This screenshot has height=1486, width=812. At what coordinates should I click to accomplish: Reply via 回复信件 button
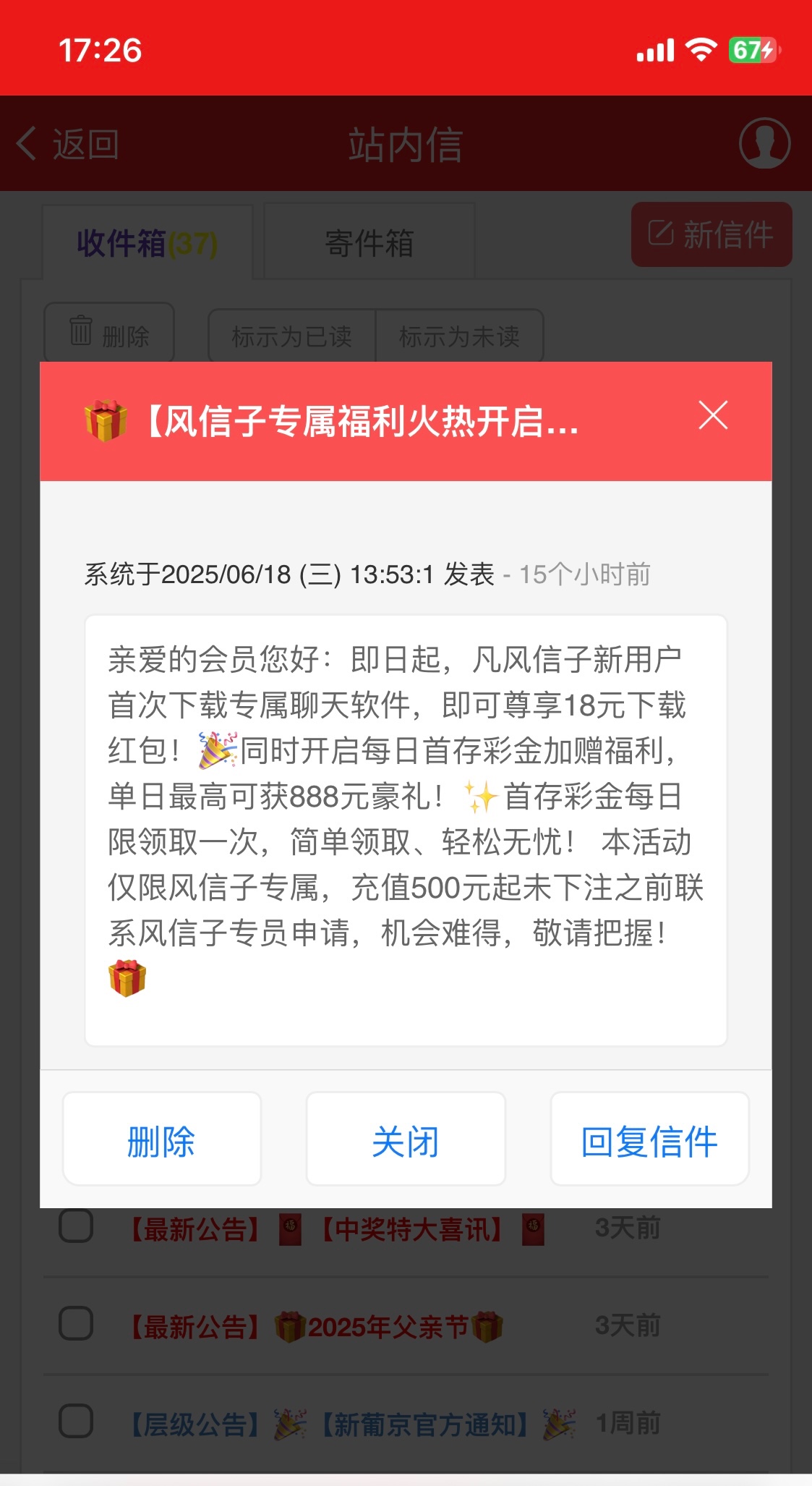click(649, 1139)
